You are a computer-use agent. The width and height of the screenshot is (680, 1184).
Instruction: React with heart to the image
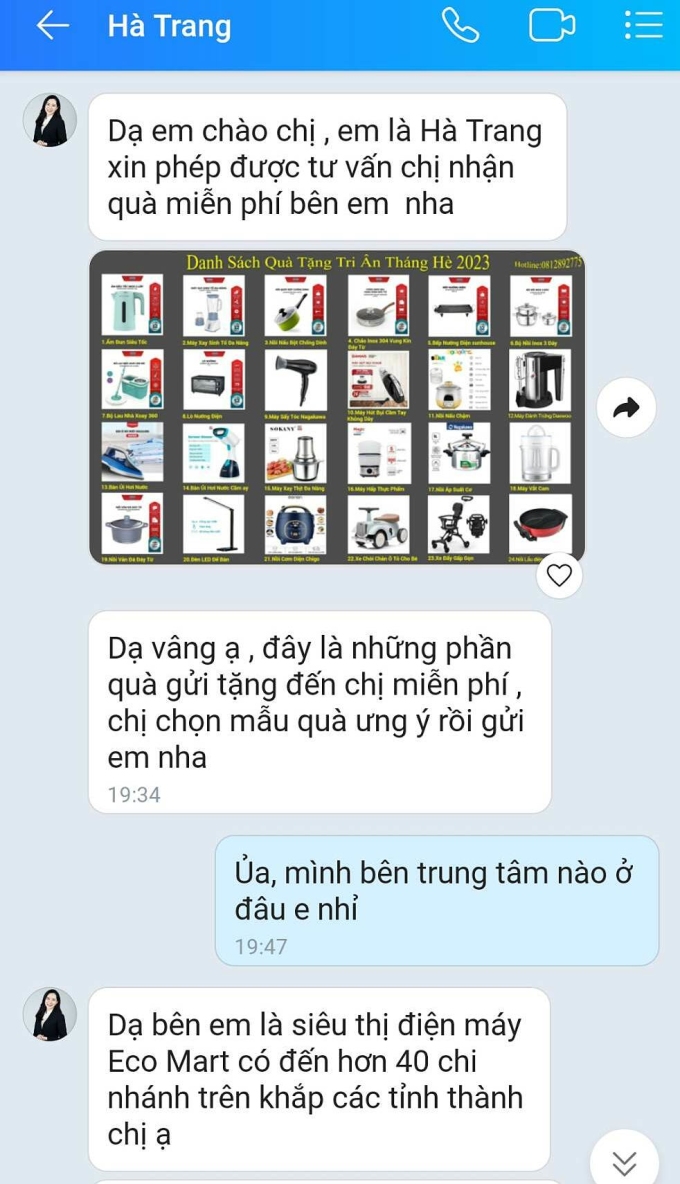[x=561, y=575]
